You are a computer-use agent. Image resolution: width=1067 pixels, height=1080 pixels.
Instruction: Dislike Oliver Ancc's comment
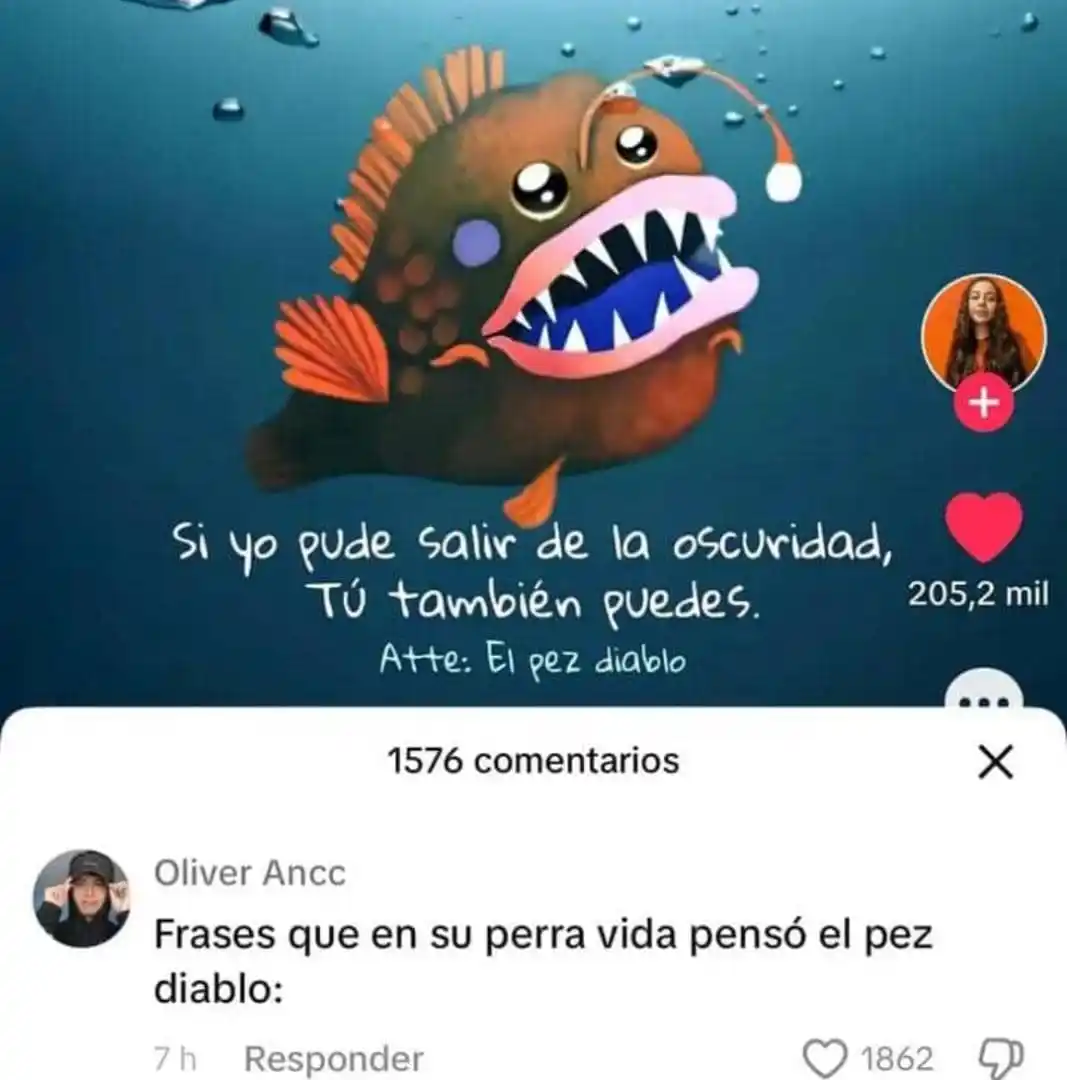998,1057
